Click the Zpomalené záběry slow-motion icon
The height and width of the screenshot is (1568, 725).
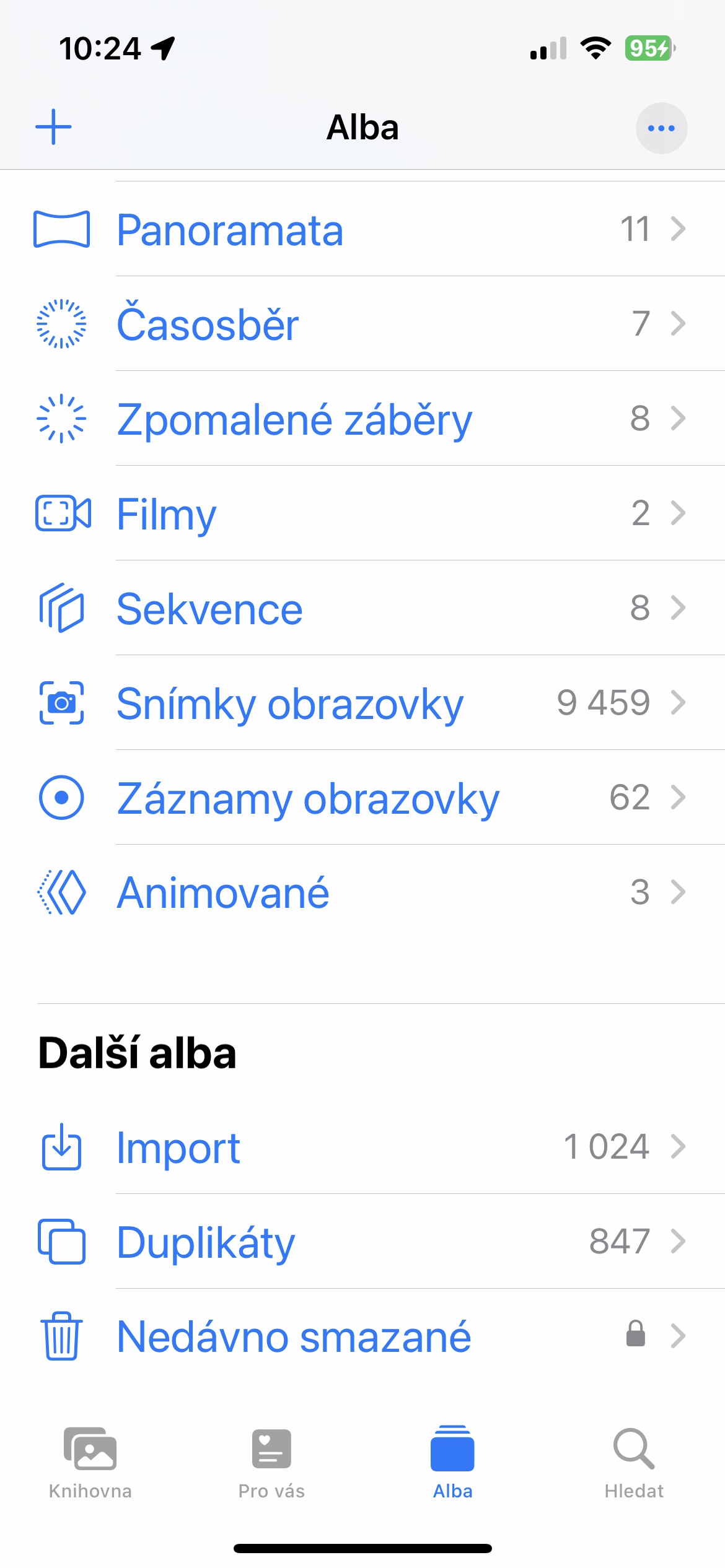[x=60, y=418]
